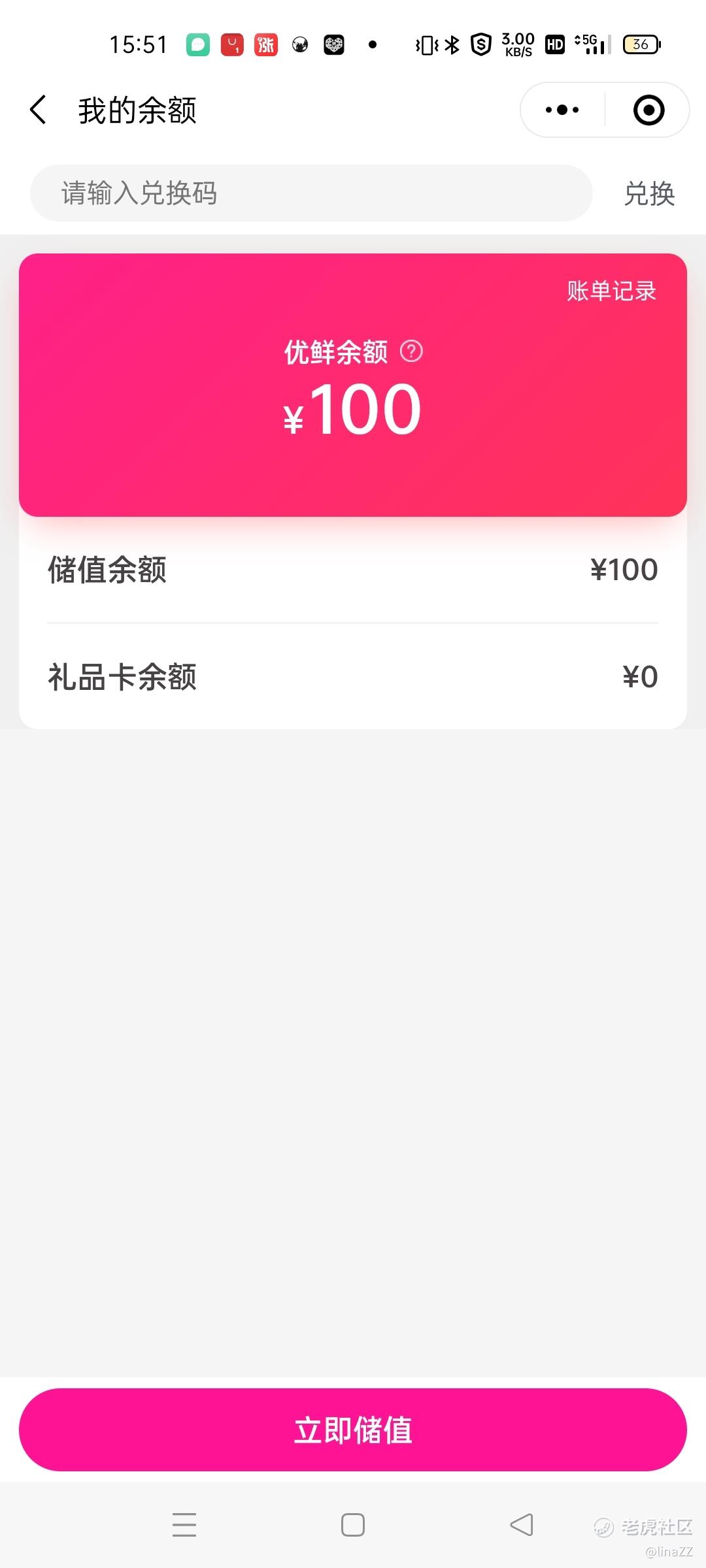Close the mini program with circle icon
706x1568 pixels.
click(649, 110)
